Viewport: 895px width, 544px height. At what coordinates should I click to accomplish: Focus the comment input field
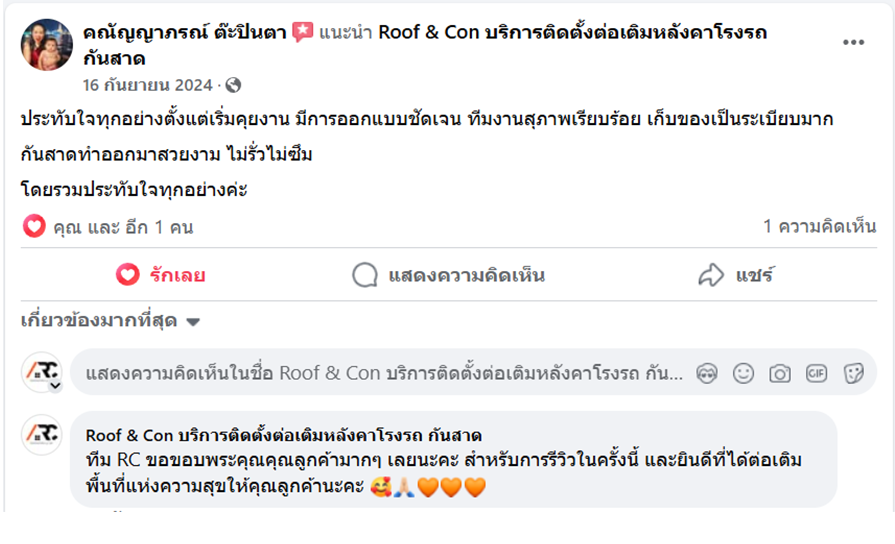[x=380, y=374]
